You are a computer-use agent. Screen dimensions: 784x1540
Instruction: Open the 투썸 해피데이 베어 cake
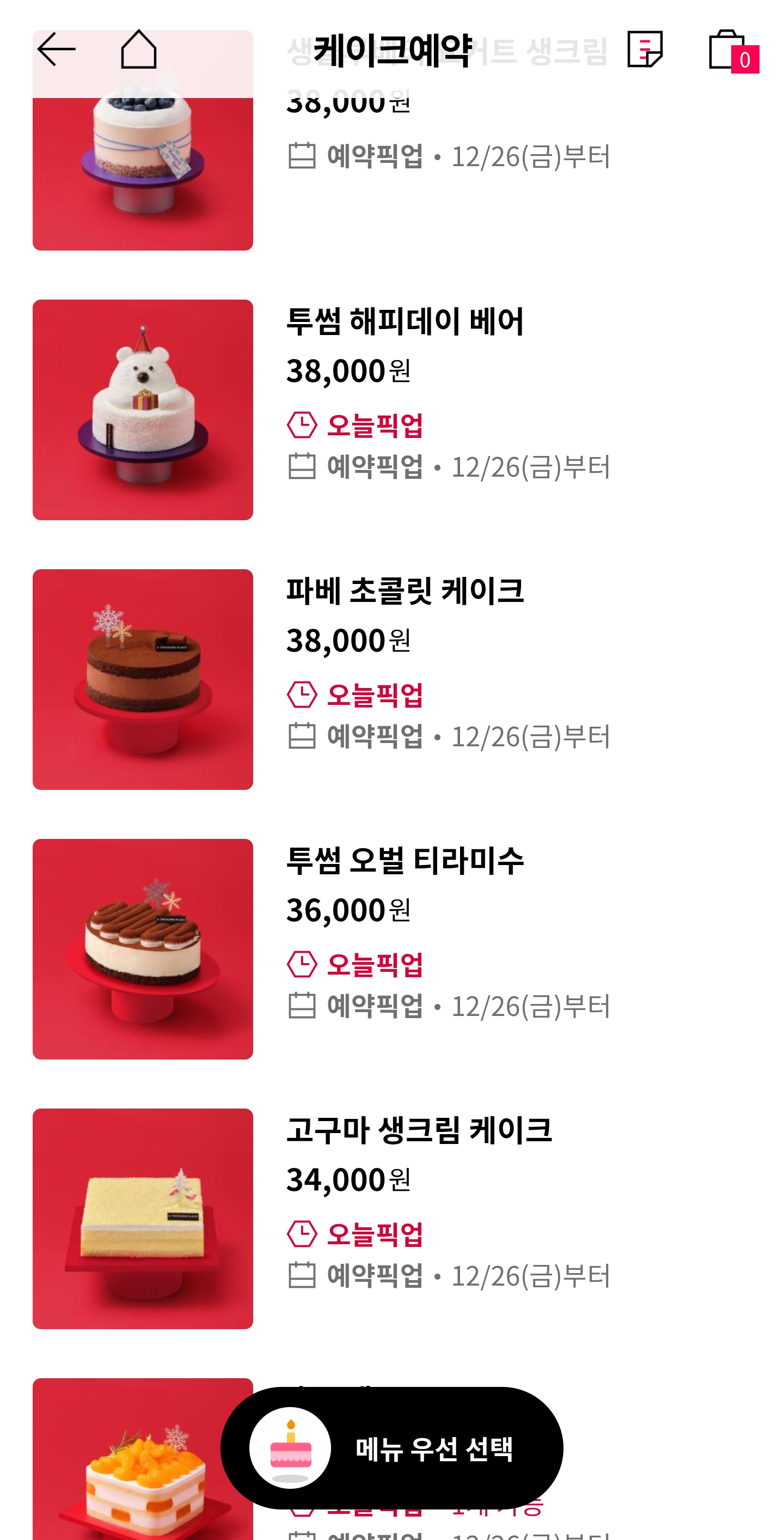[143, 410]
